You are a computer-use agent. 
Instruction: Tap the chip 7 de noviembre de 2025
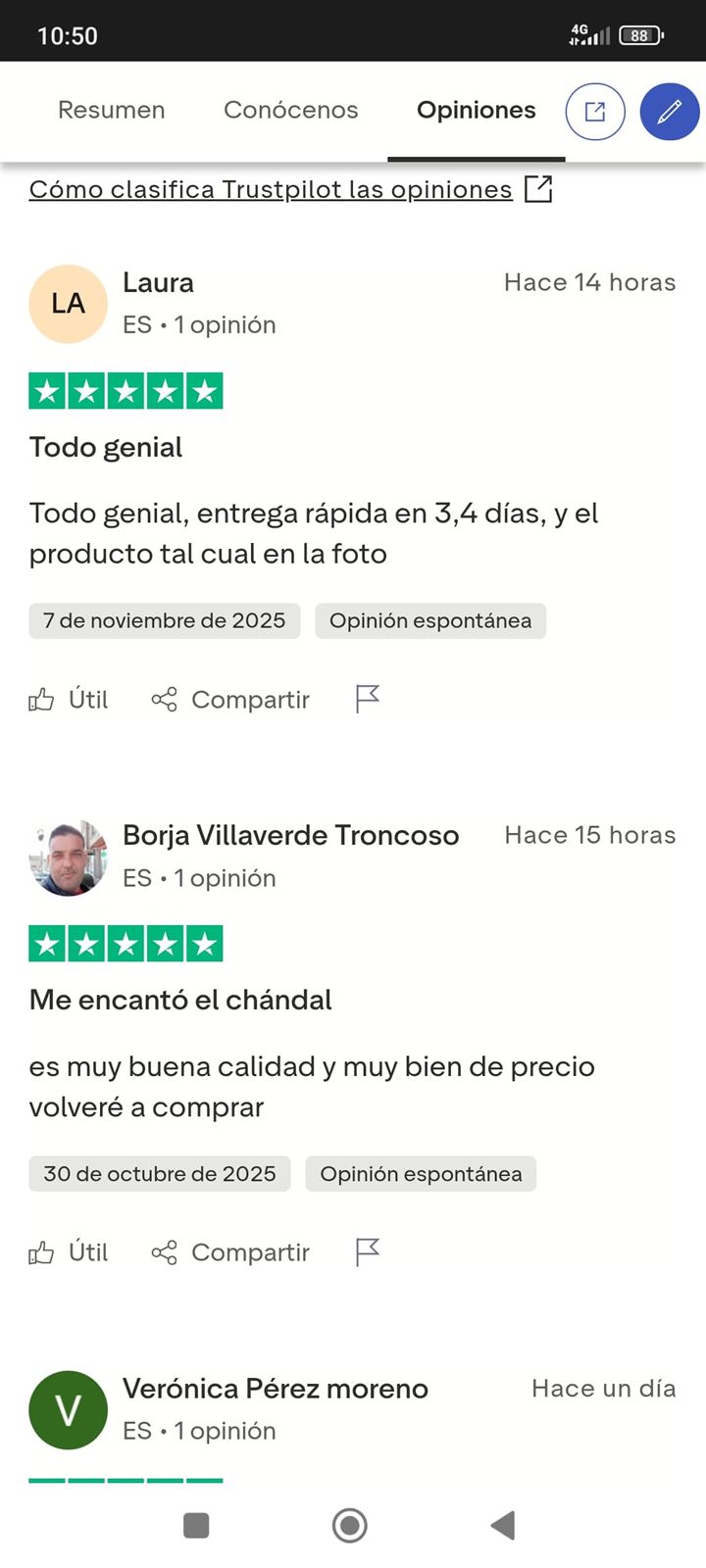(164, 620)
